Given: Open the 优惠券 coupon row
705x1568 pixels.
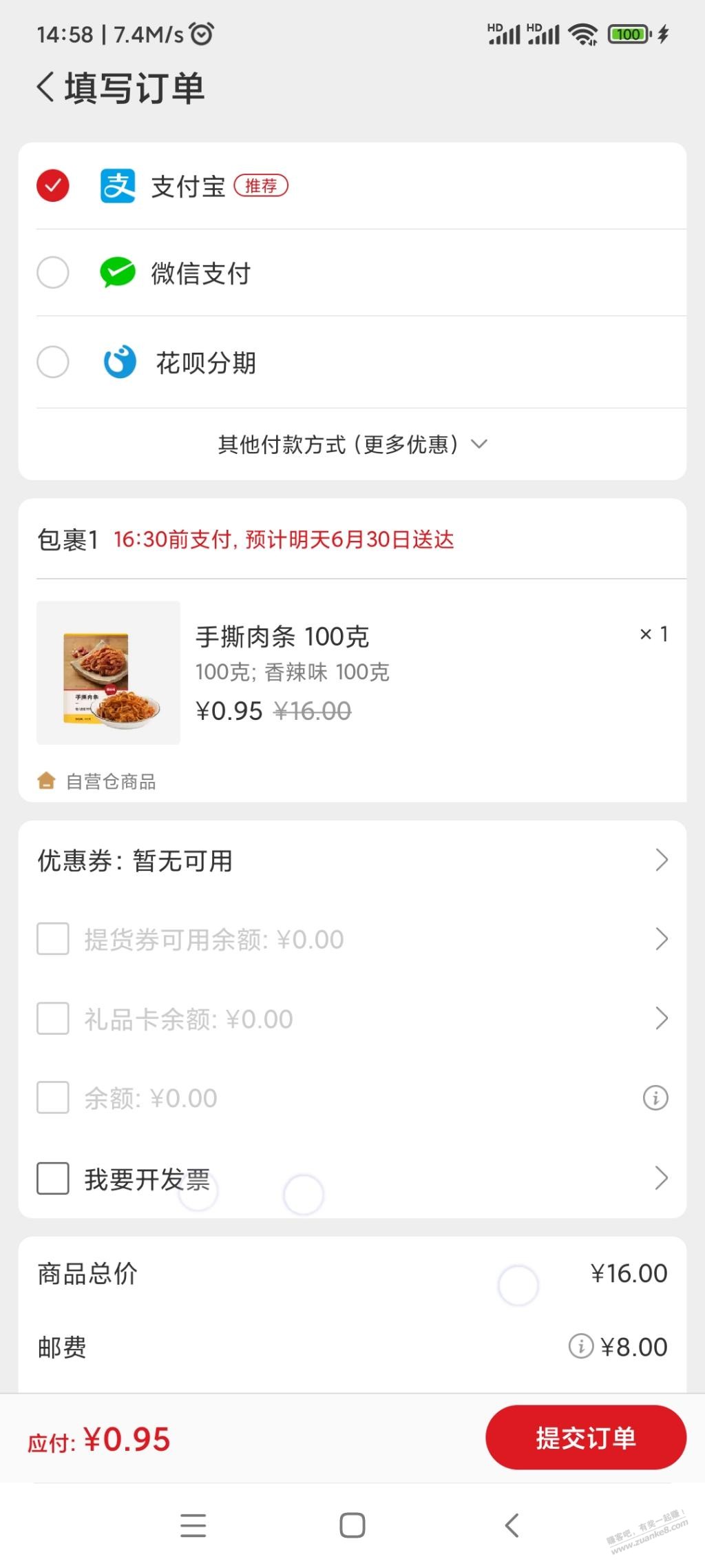Looking at the screenshot, I should point(352,860).
